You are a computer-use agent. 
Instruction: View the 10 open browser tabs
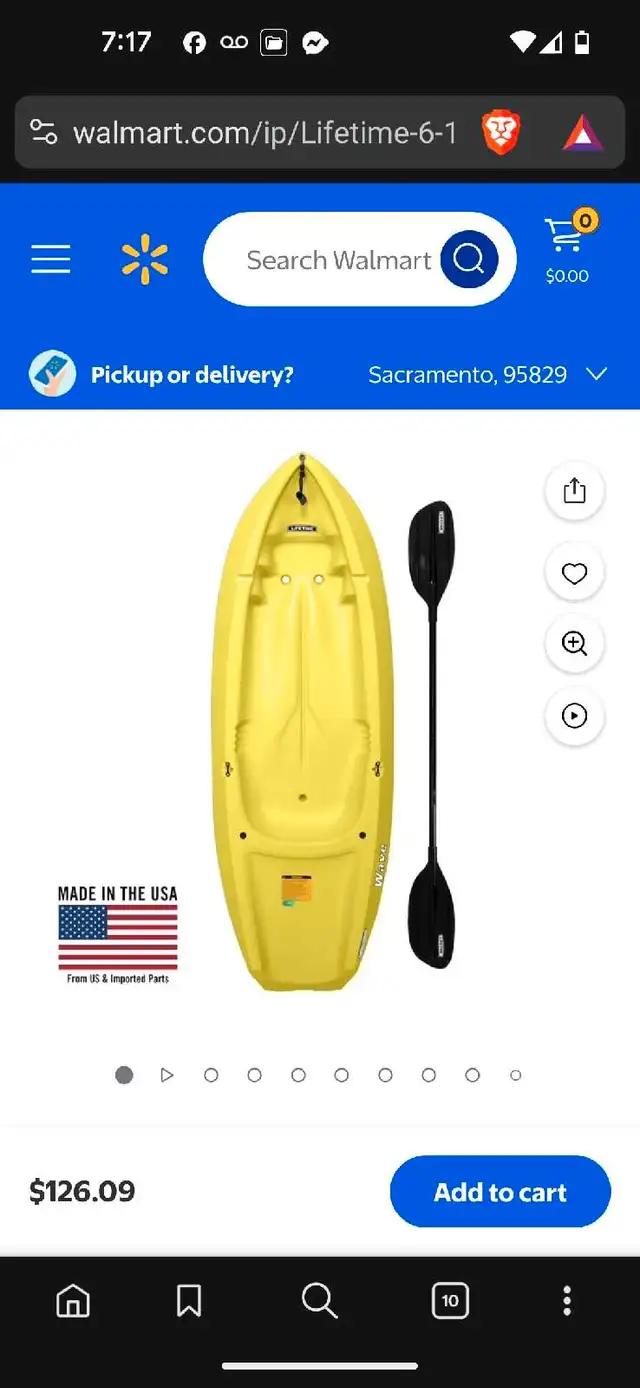[450, 1301]
